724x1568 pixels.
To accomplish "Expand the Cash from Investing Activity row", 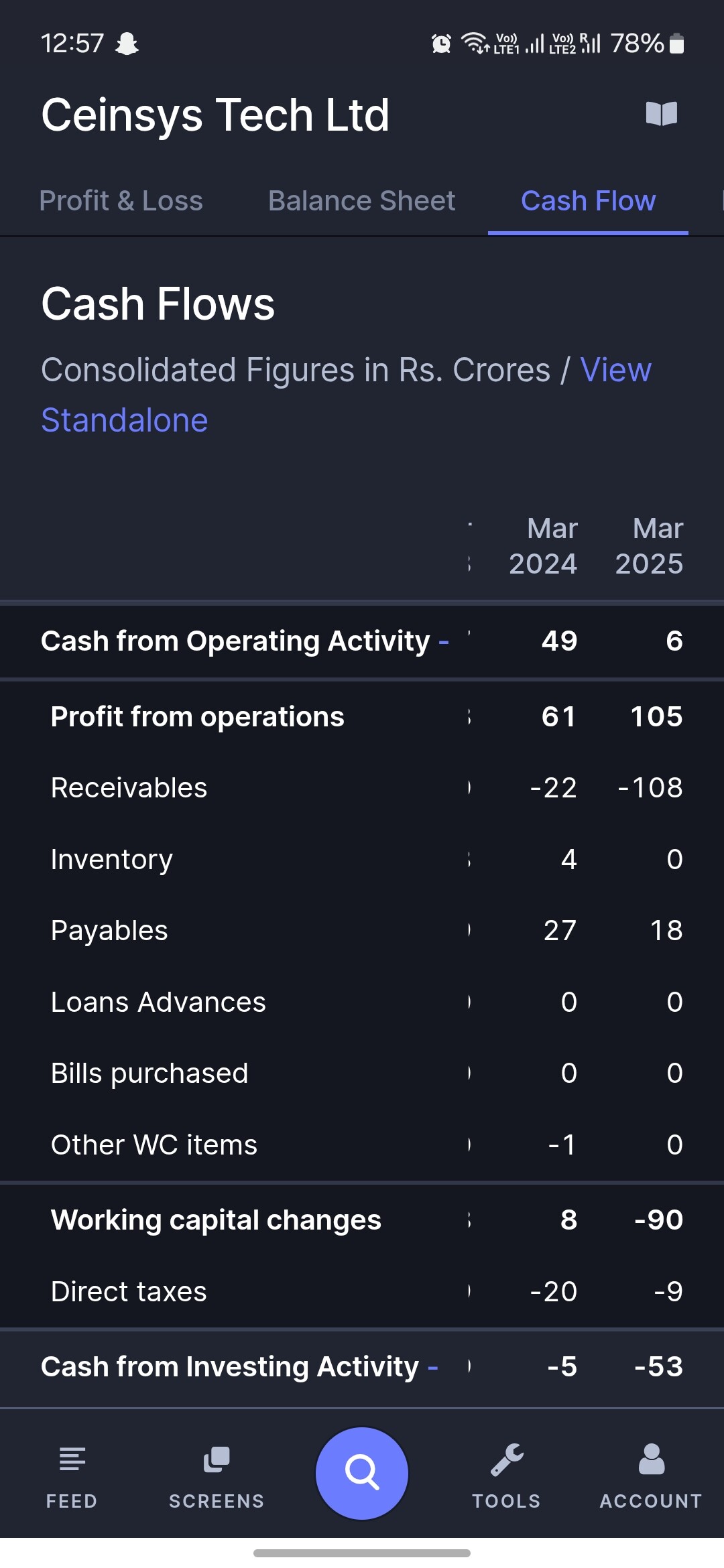I will 239,1366.
